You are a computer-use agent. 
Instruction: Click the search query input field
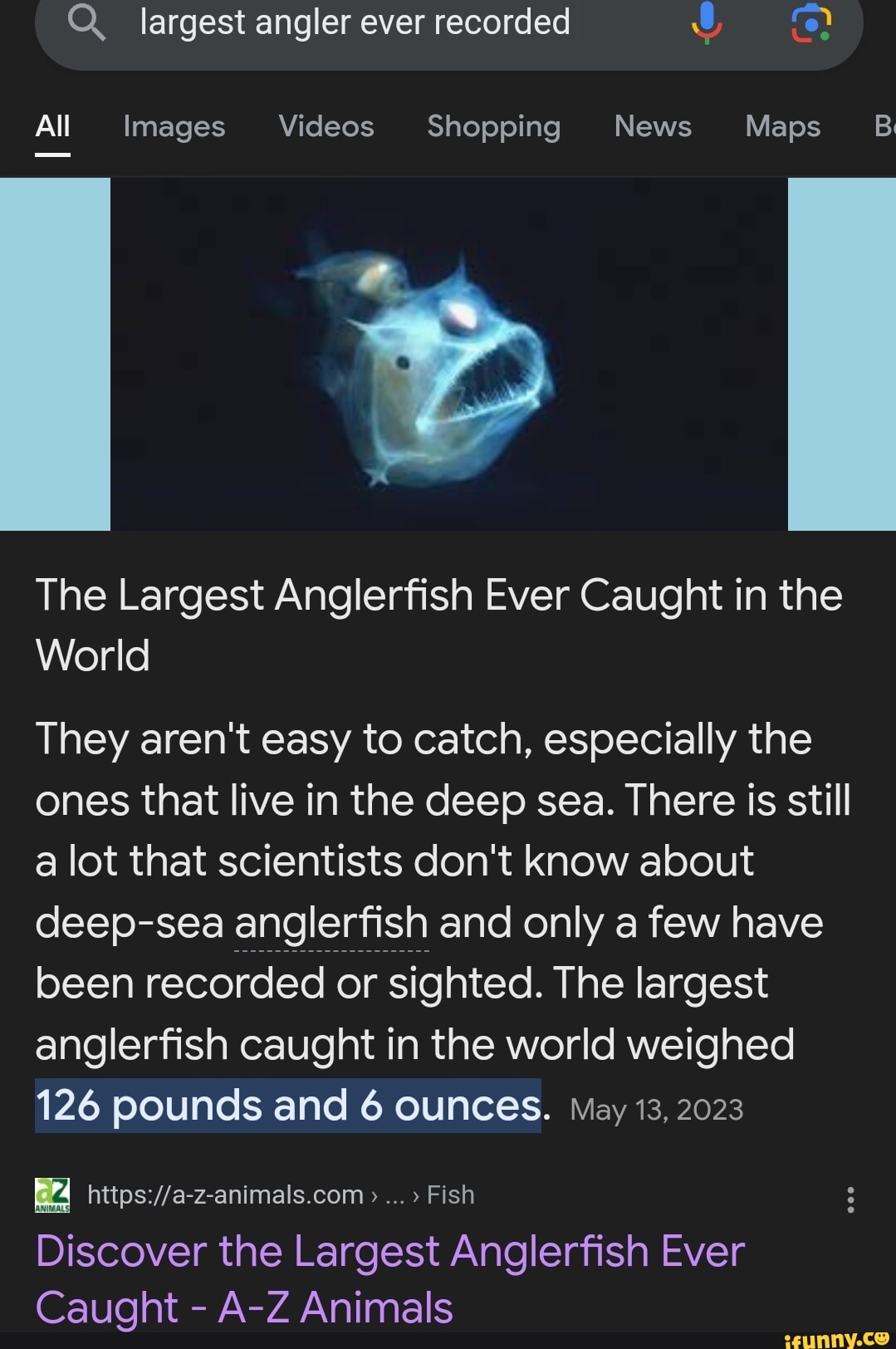[357, 22]
